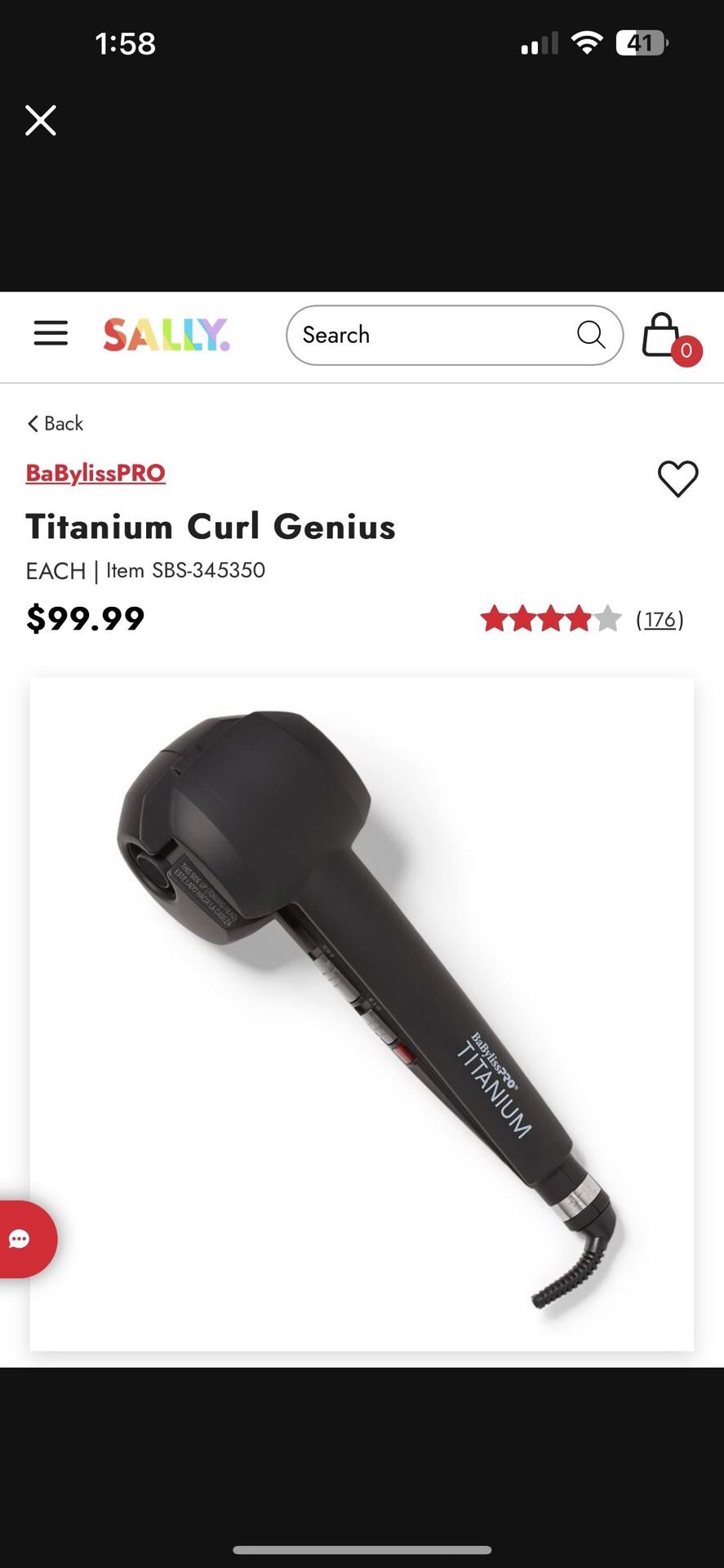The height and width of the screenshot is (1568, 724).
Task: Open the chat support bubble
Action: pos(20,1239)
